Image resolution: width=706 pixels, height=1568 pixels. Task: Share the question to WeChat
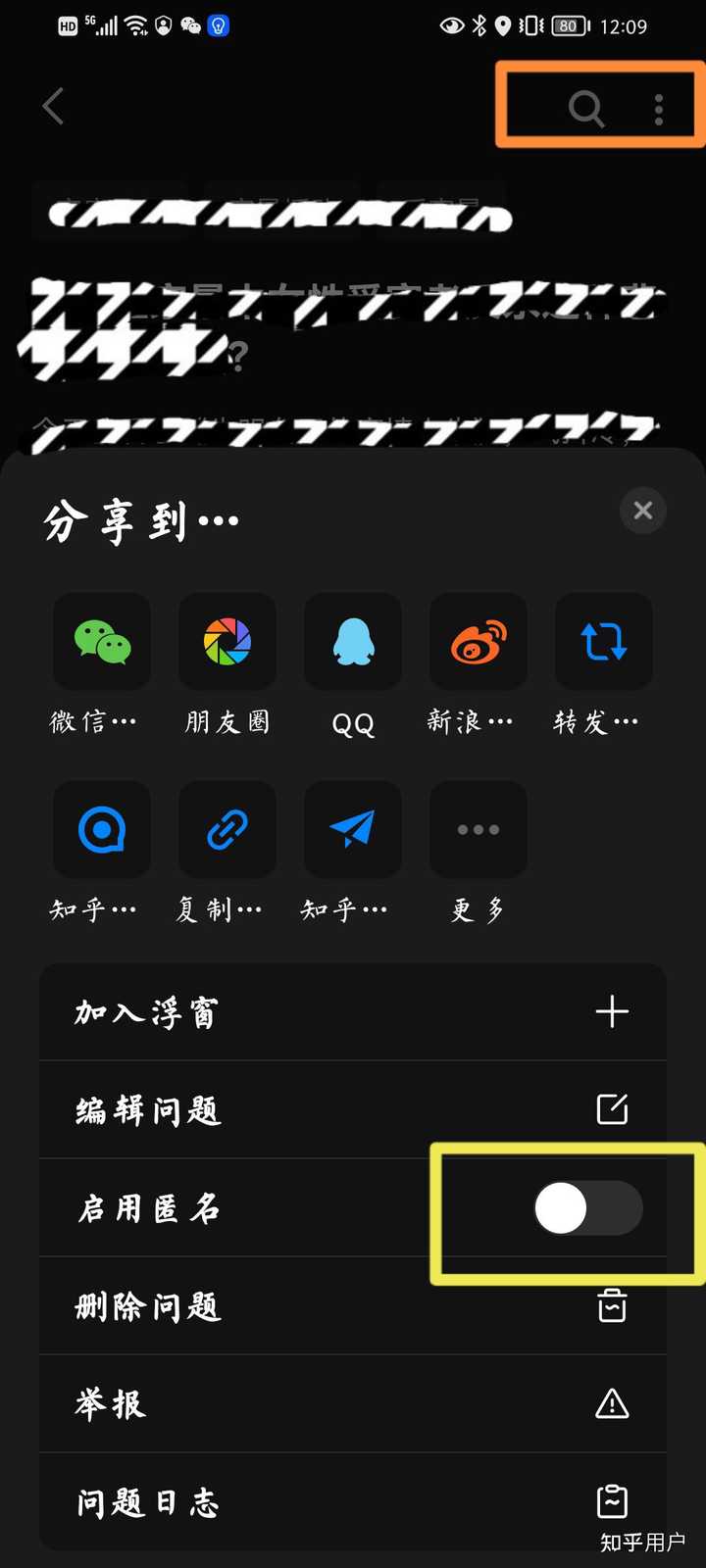tap(101, 643)
